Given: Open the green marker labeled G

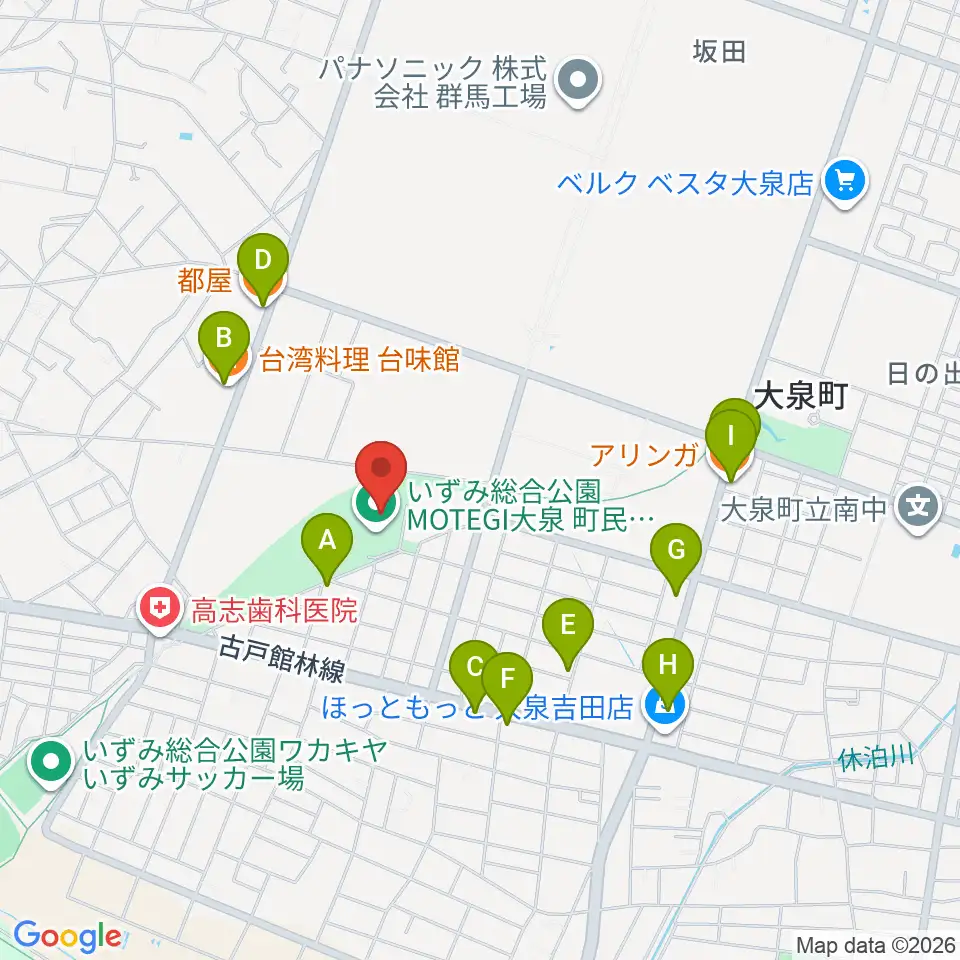Looking at the screenshot, I should (x=676, y=558).
